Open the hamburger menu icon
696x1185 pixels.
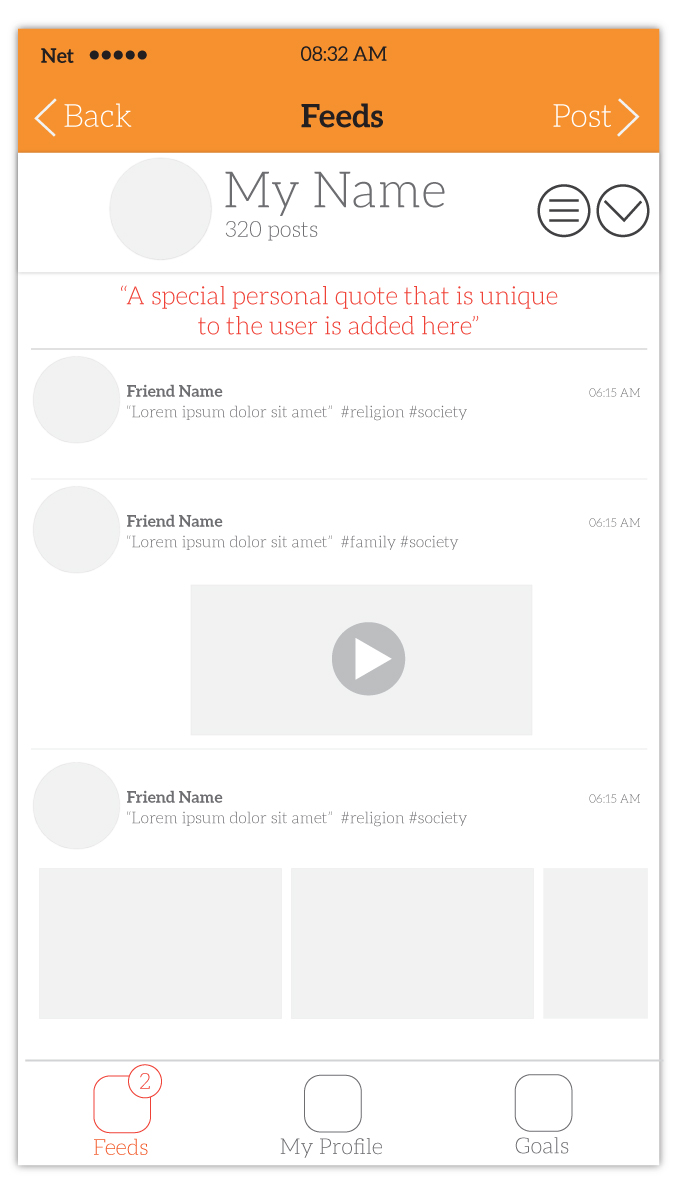pos(564,211)
